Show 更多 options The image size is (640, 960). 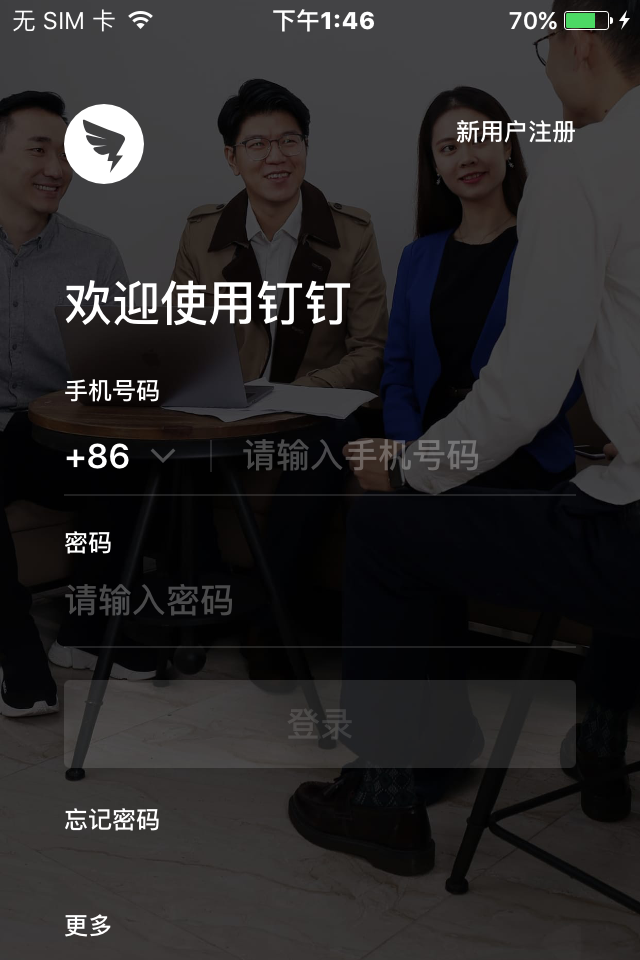click(x=88, y=926)
